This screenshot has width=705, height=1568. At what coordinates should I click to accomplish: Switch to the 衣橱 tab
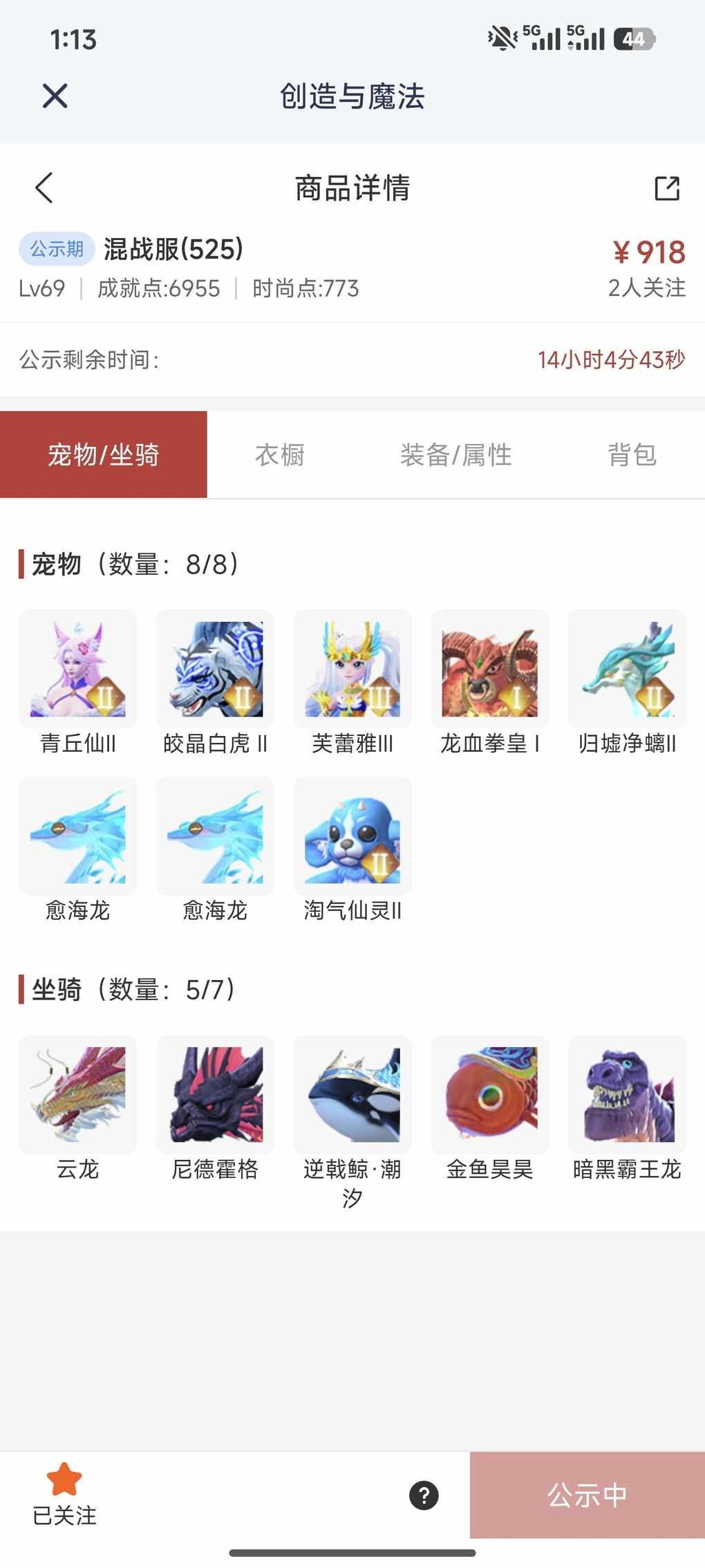280,455
